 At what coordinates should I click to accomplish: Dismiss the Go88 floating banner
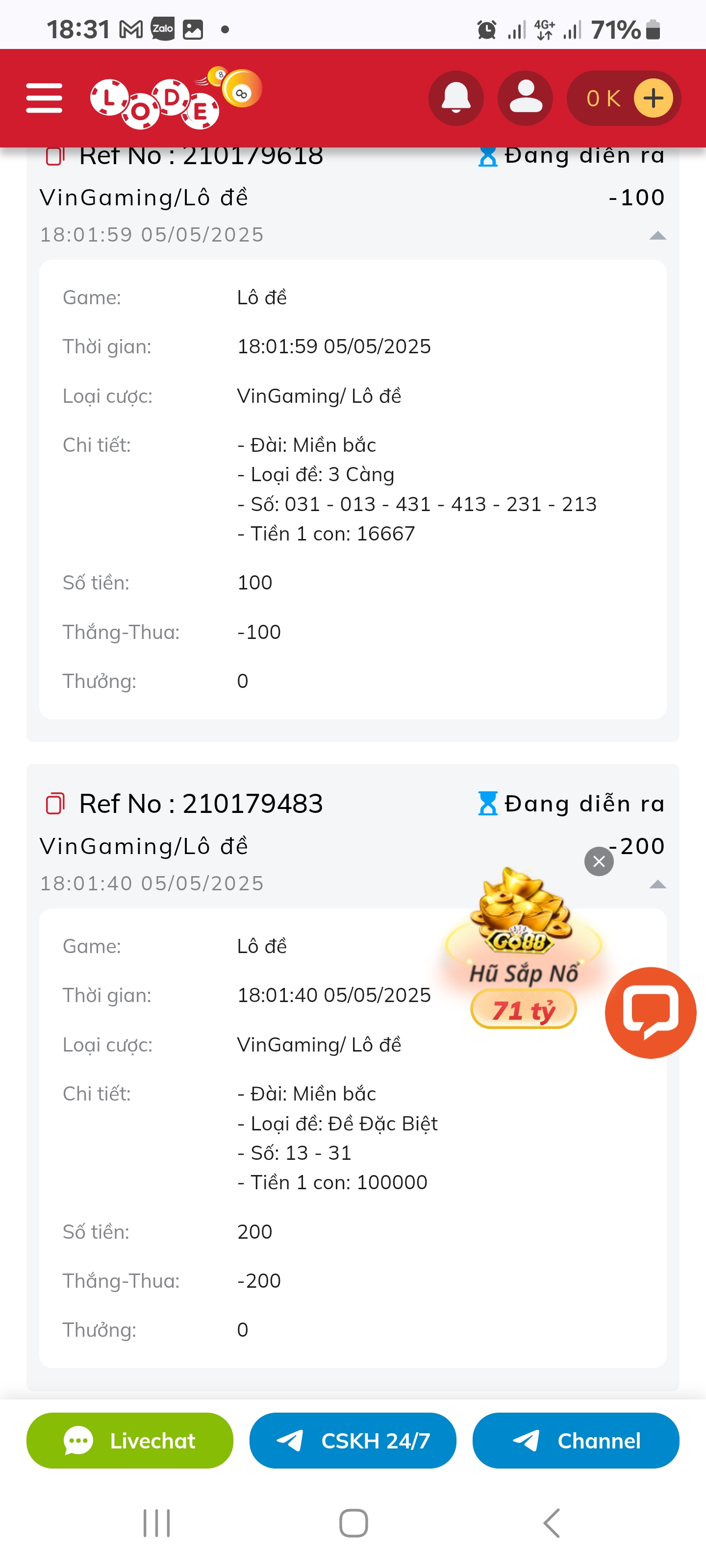[599, 861]
